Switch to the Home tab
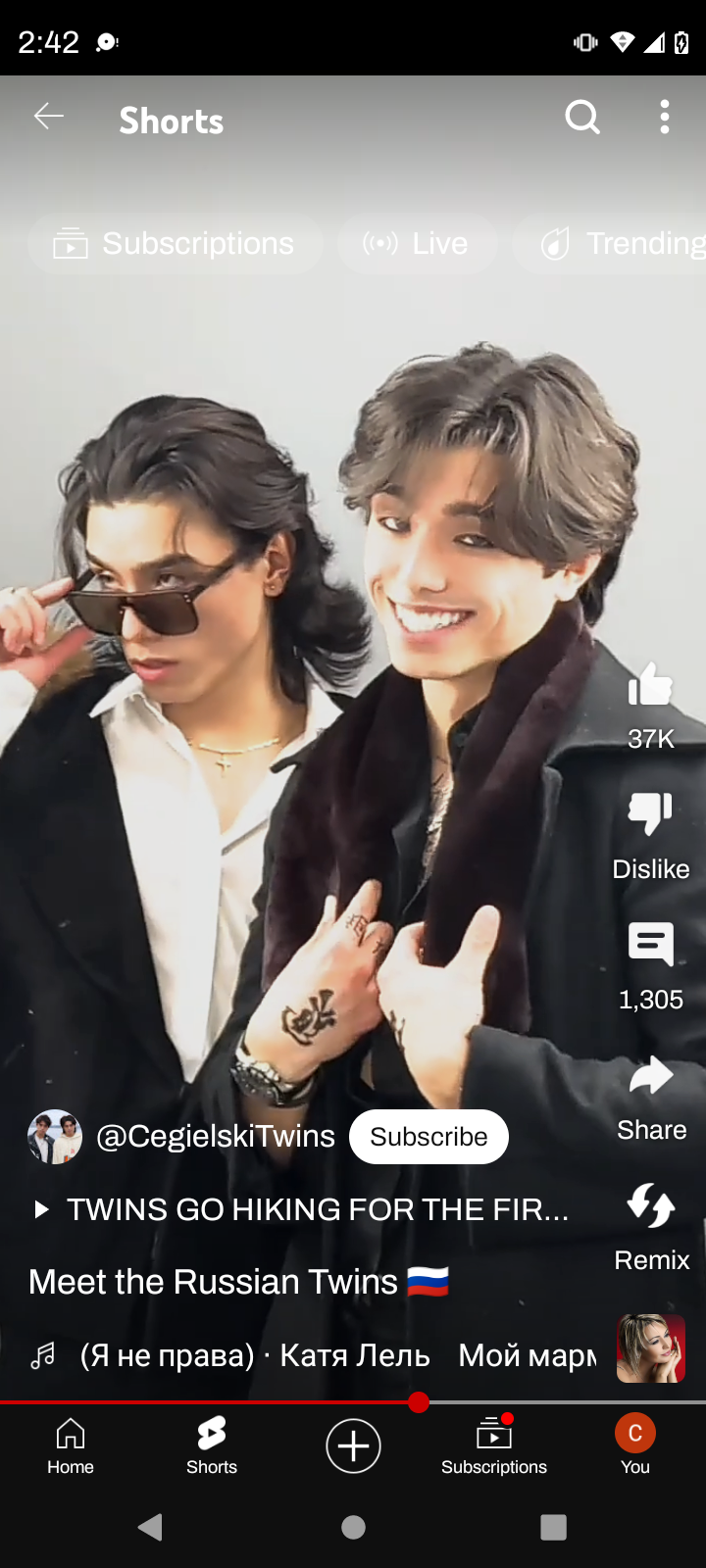This screenshot has height=1568, width=706. click(71, 1445)
